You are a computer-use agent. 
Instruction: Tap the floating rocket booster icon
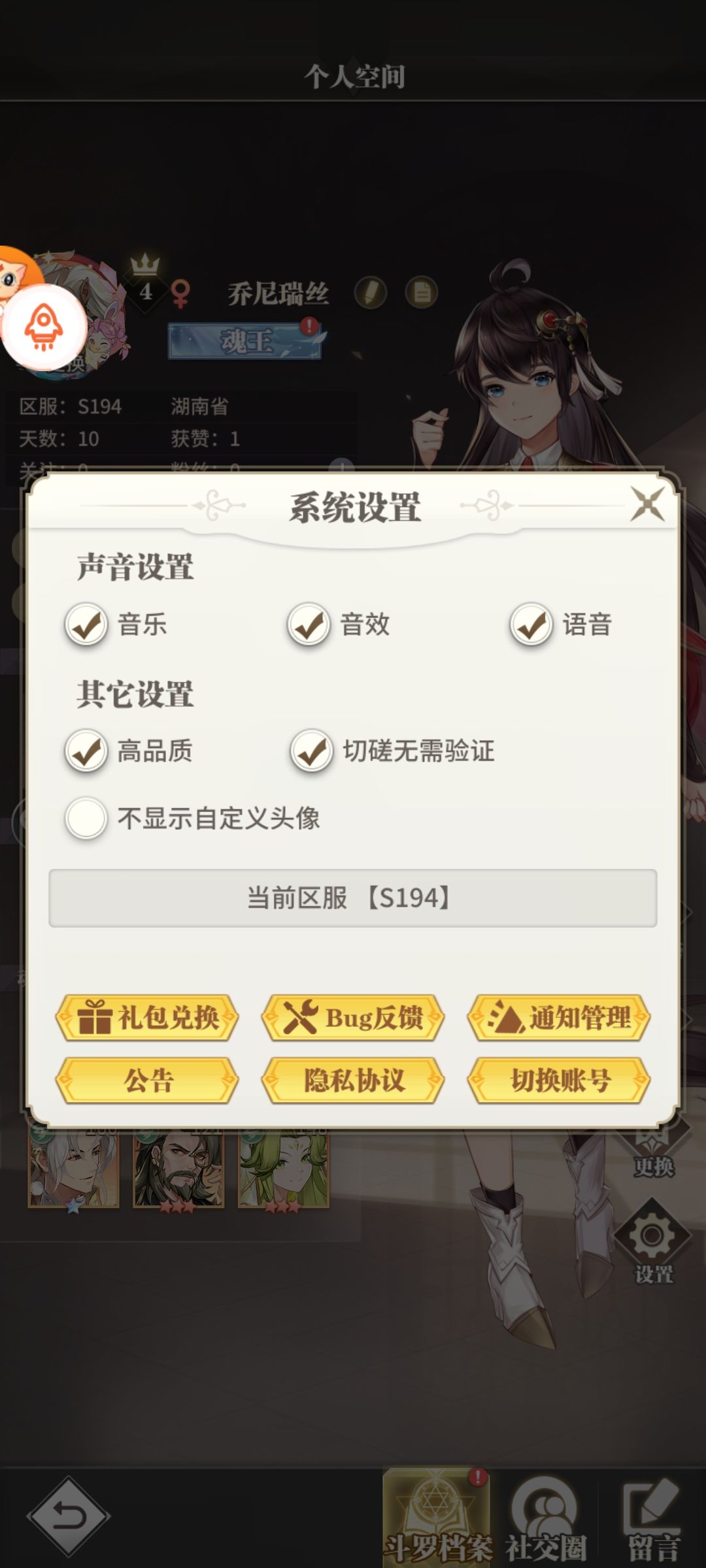pyautogui.click(x=44, y=327)
